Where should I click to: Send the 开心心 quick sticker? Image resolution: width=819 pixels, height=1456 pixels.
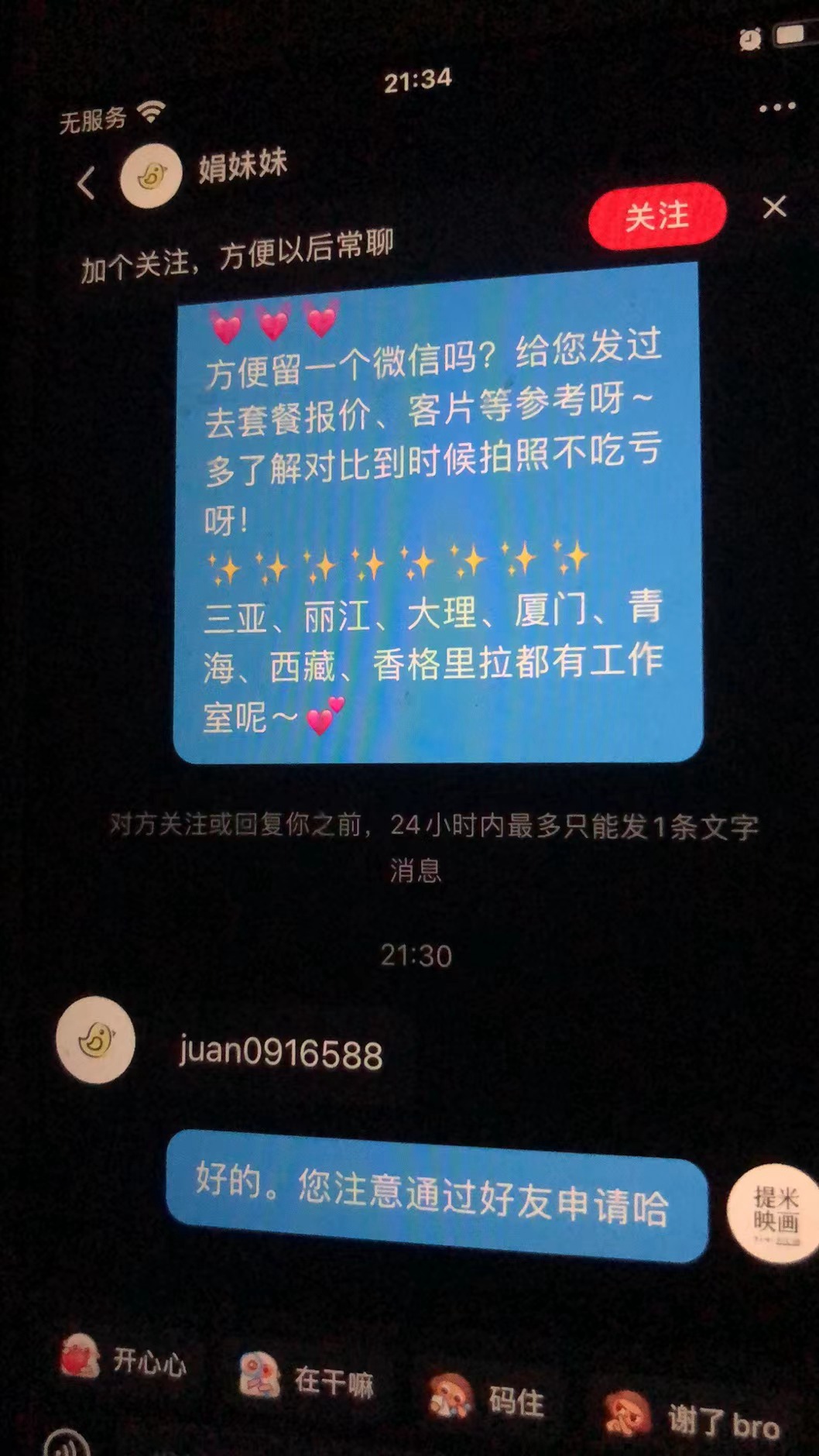coord(124,1358)
